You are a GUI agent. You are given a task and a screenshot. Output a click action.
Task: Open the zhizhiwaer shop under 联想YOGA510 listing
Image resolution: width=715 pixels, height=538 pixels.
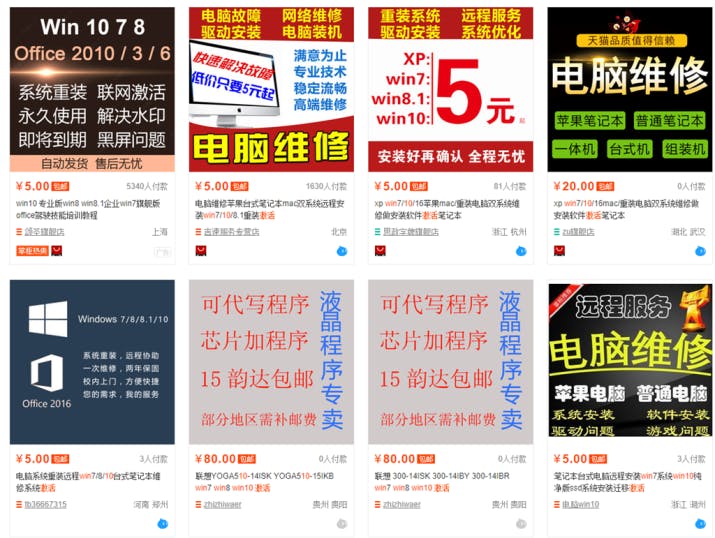[x=225, y=504]
